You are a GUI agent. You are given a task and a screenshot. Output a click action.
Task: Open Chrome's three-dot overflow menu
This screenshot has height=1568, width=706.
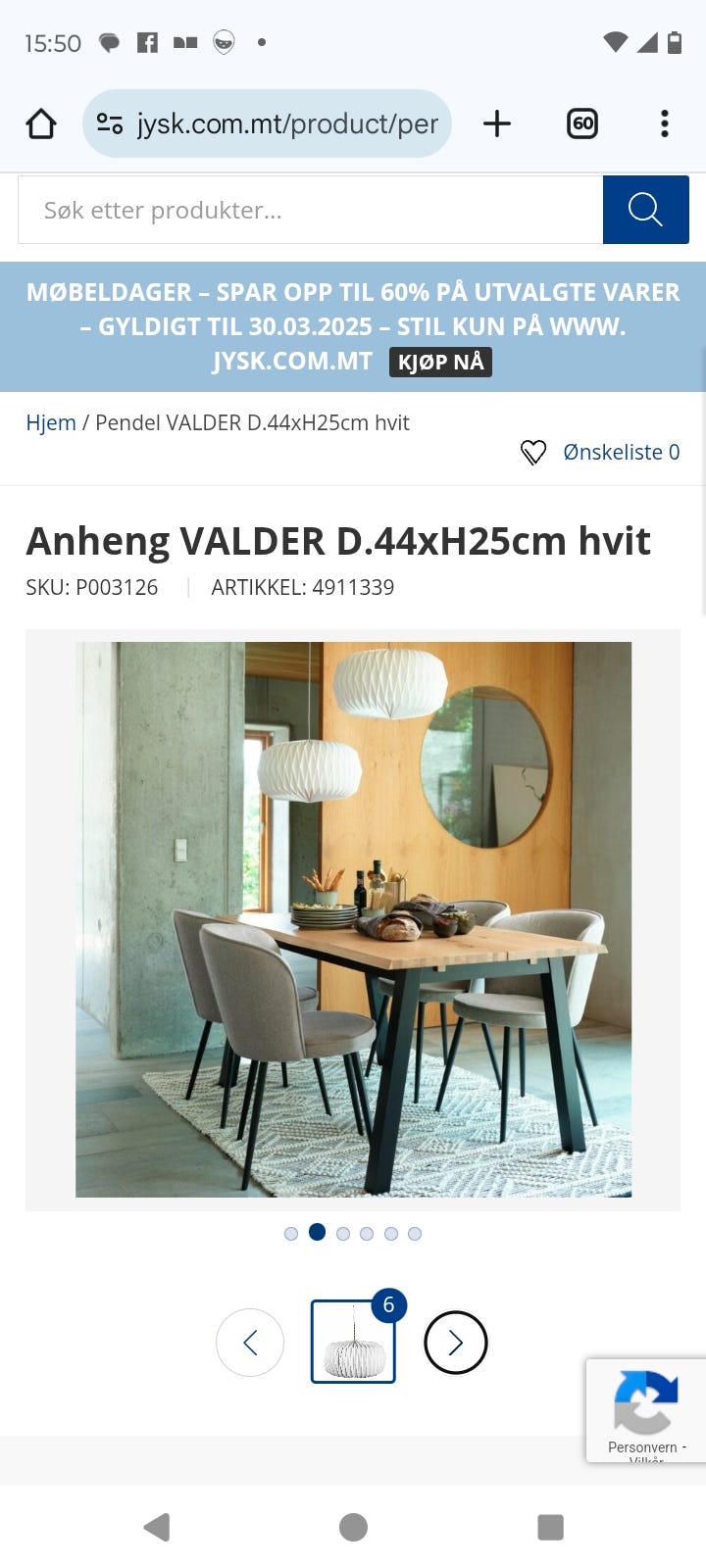[x=665, y=123]
